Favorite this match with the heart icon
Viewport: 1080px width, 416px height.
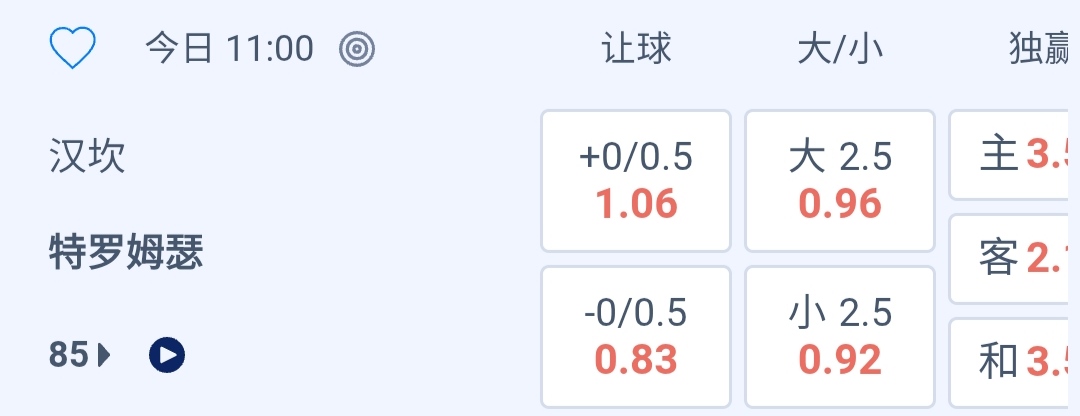tap(72, 48)
